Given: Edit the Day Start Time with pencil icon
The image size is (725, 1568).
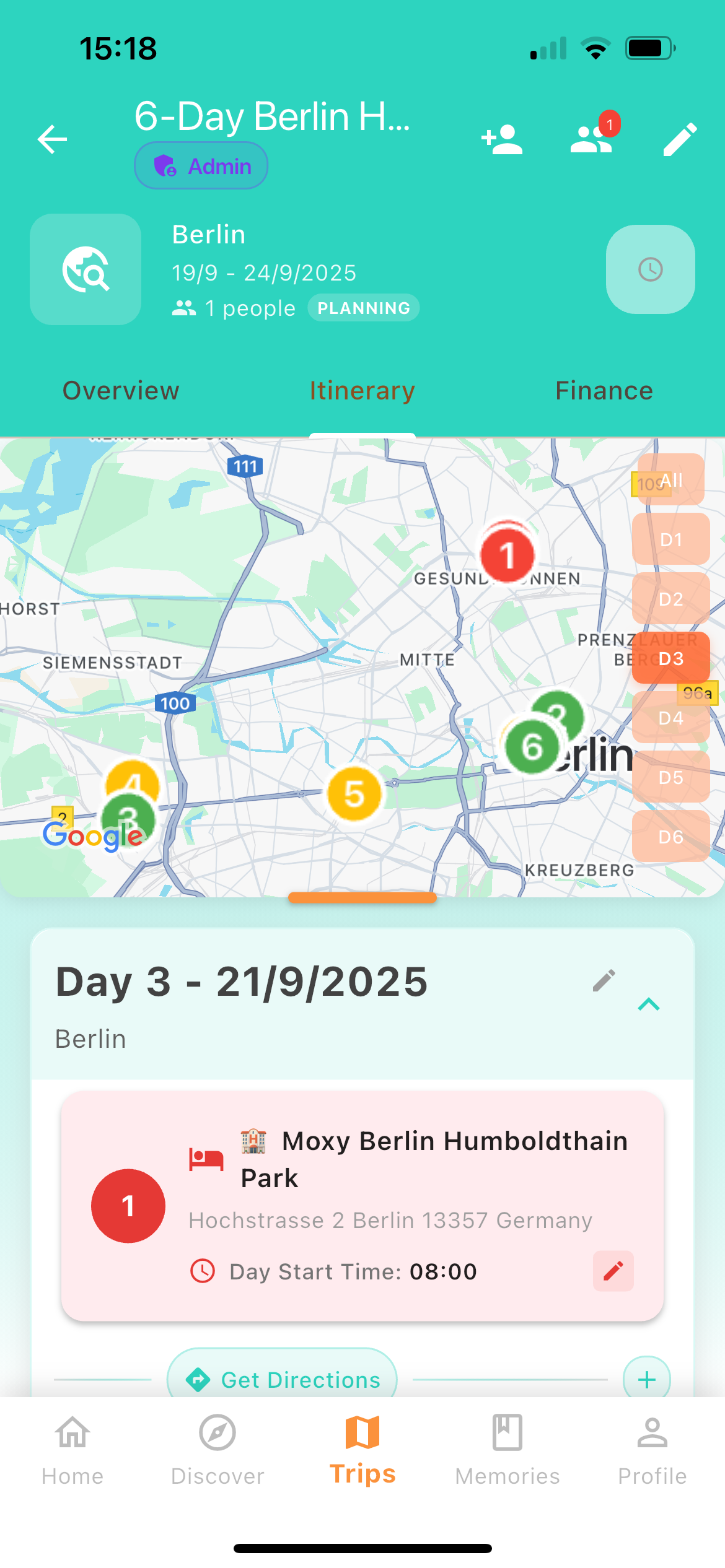Looking at the screenshot, I should tap(612, 1271).
